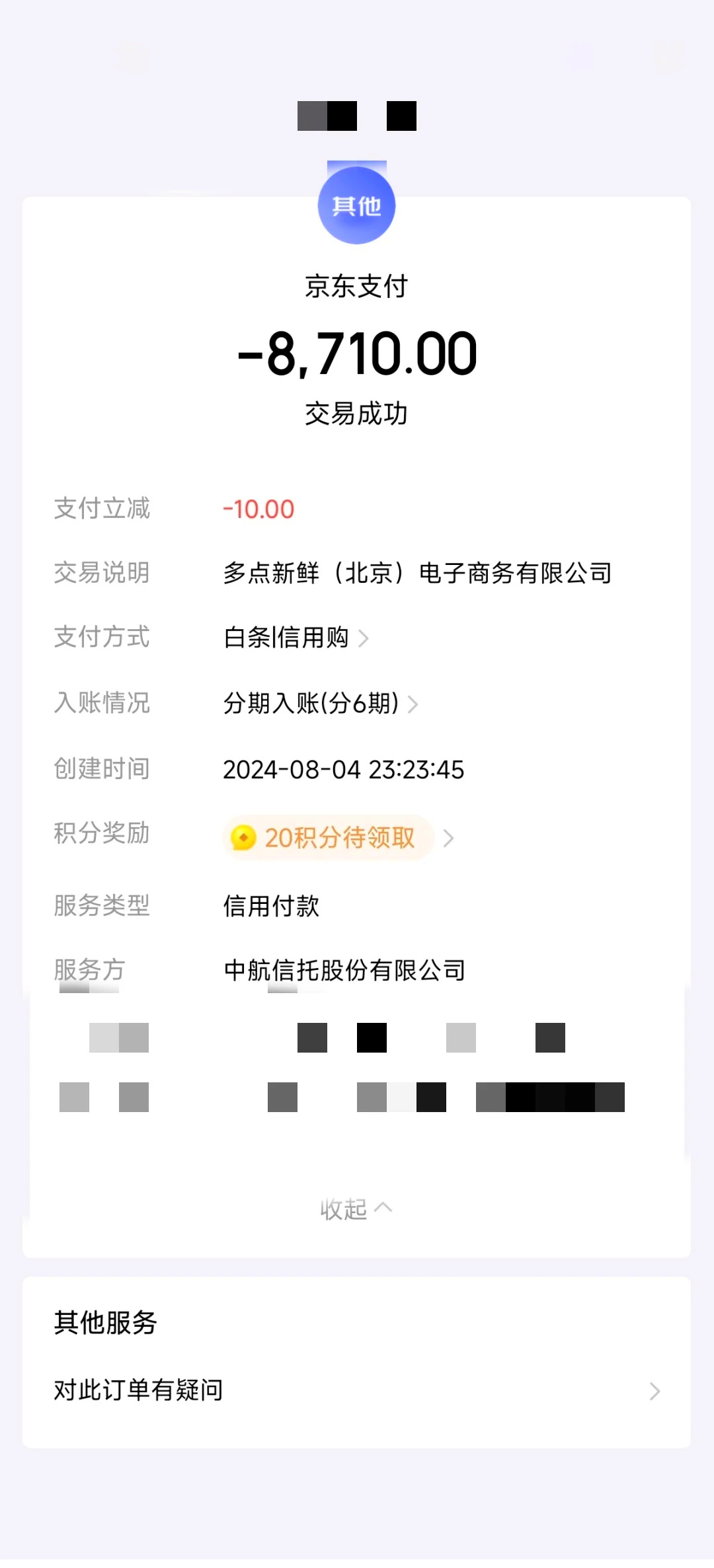View 分期入账(分6期) installment details
This screenshot has width=714, height=1568.
click(x=321, y=703)
